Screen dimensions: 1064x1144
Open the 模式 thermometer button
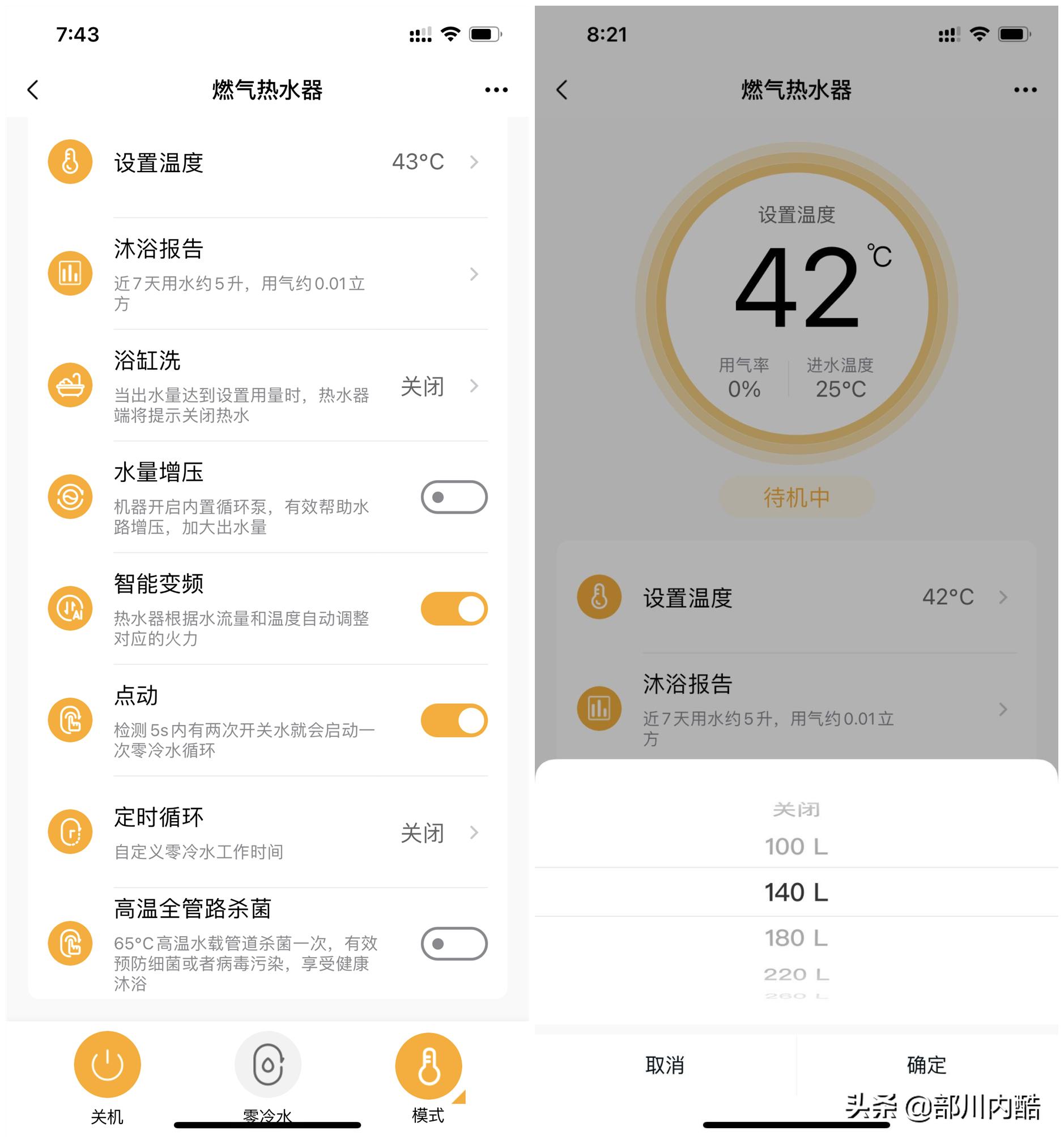point(428,1065)
